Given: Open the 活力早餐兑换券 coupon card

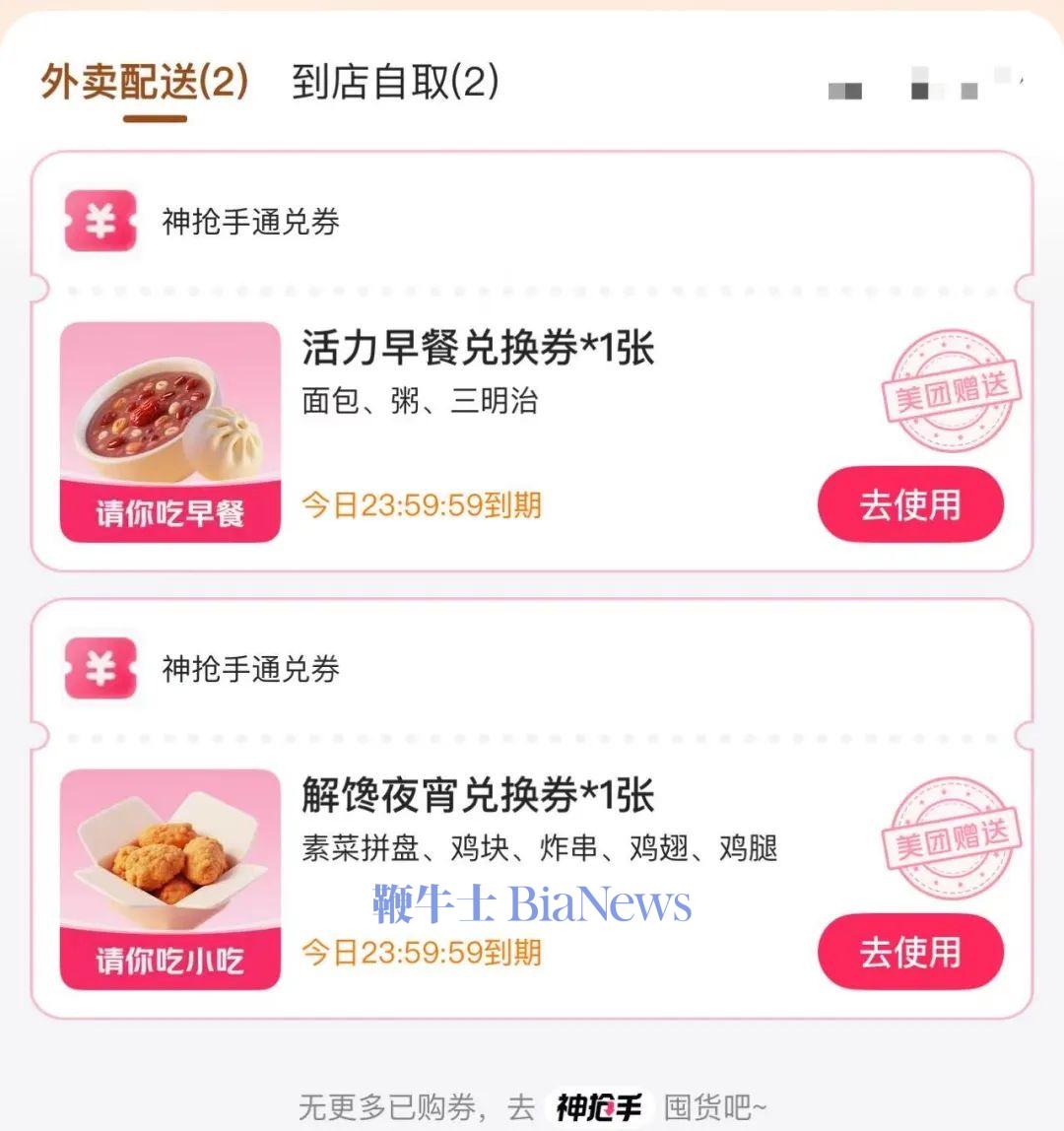Looking at the screenshot, I should click(x=478, y=349).
